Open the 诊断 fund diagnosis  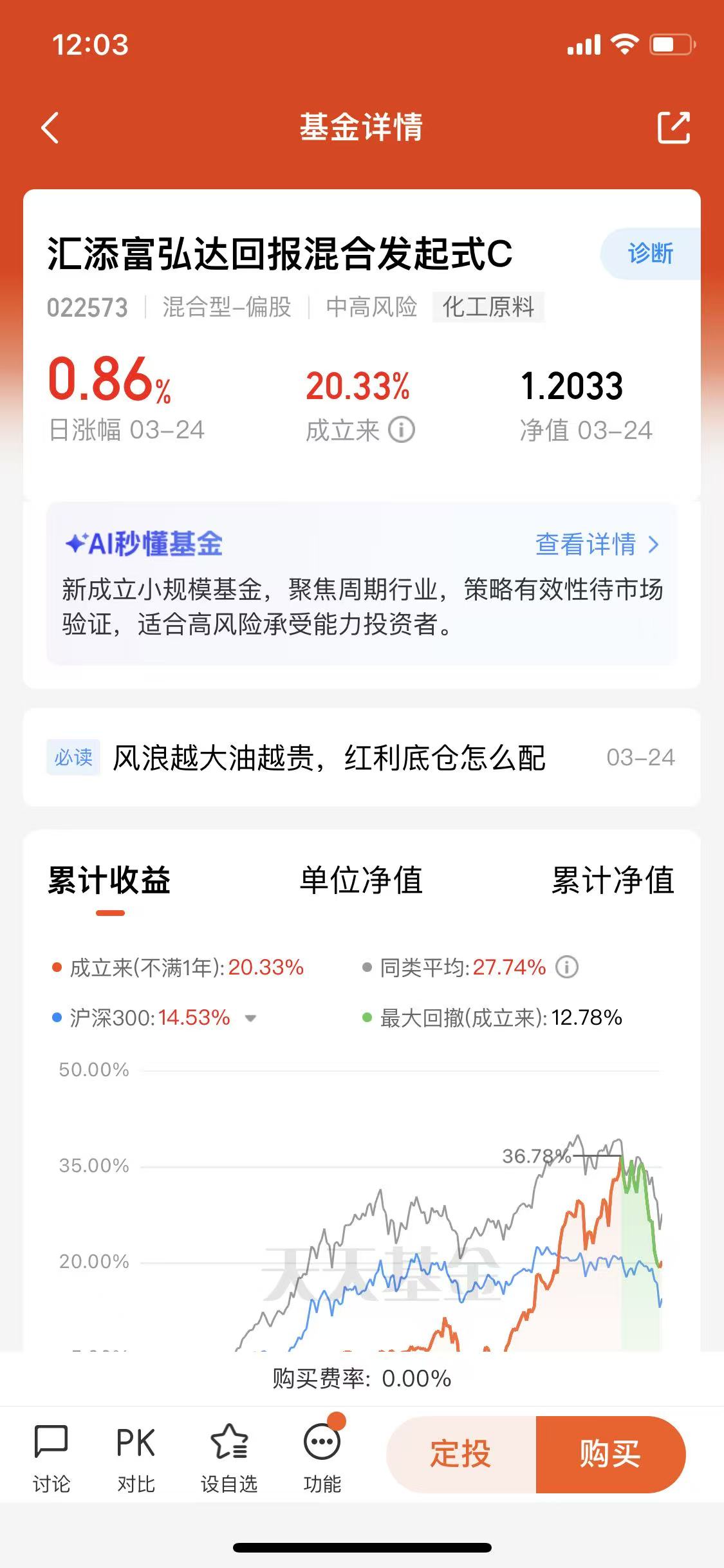[x=650, y=254]
